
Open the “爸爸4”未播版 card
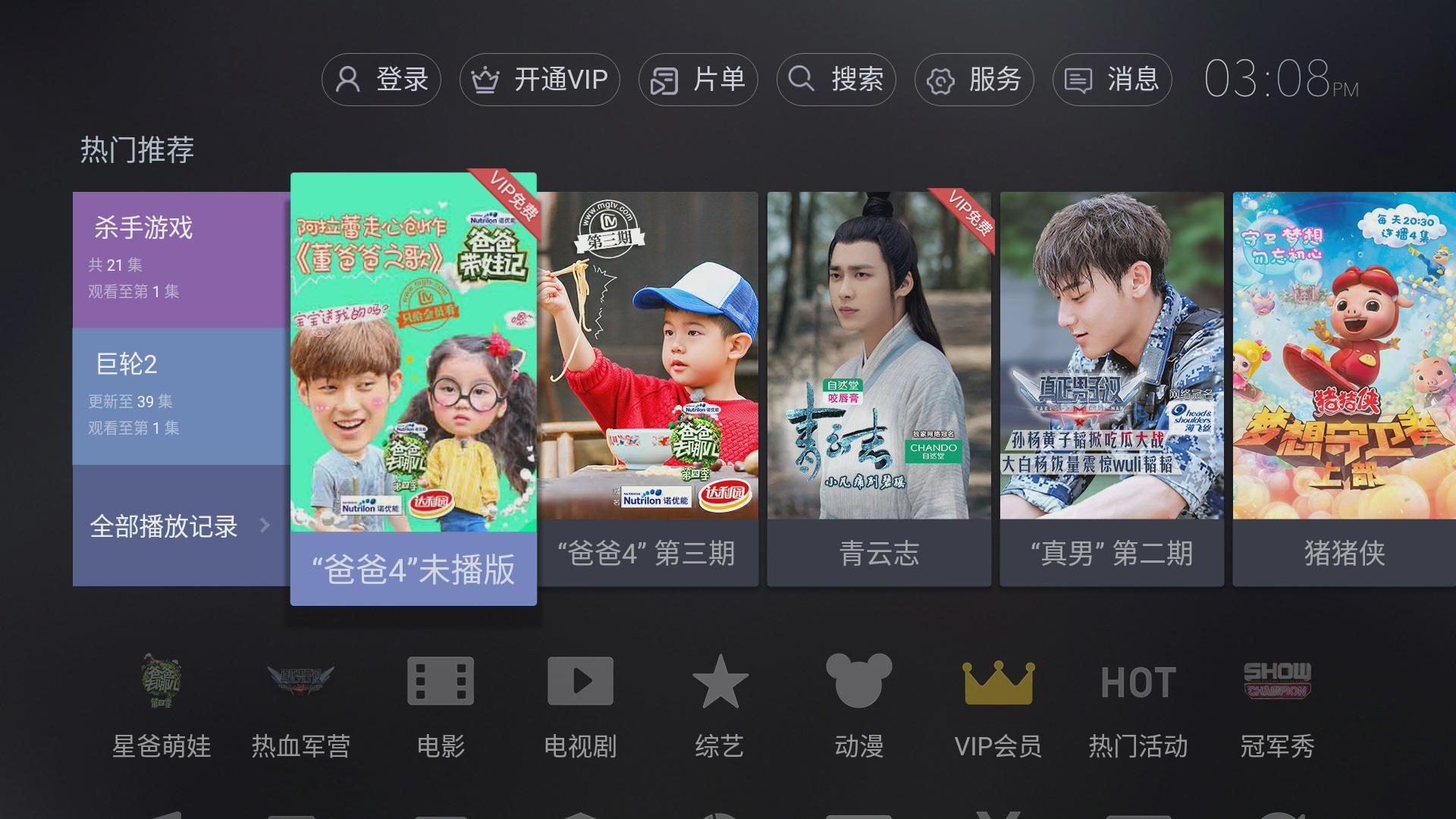point(413,388)
